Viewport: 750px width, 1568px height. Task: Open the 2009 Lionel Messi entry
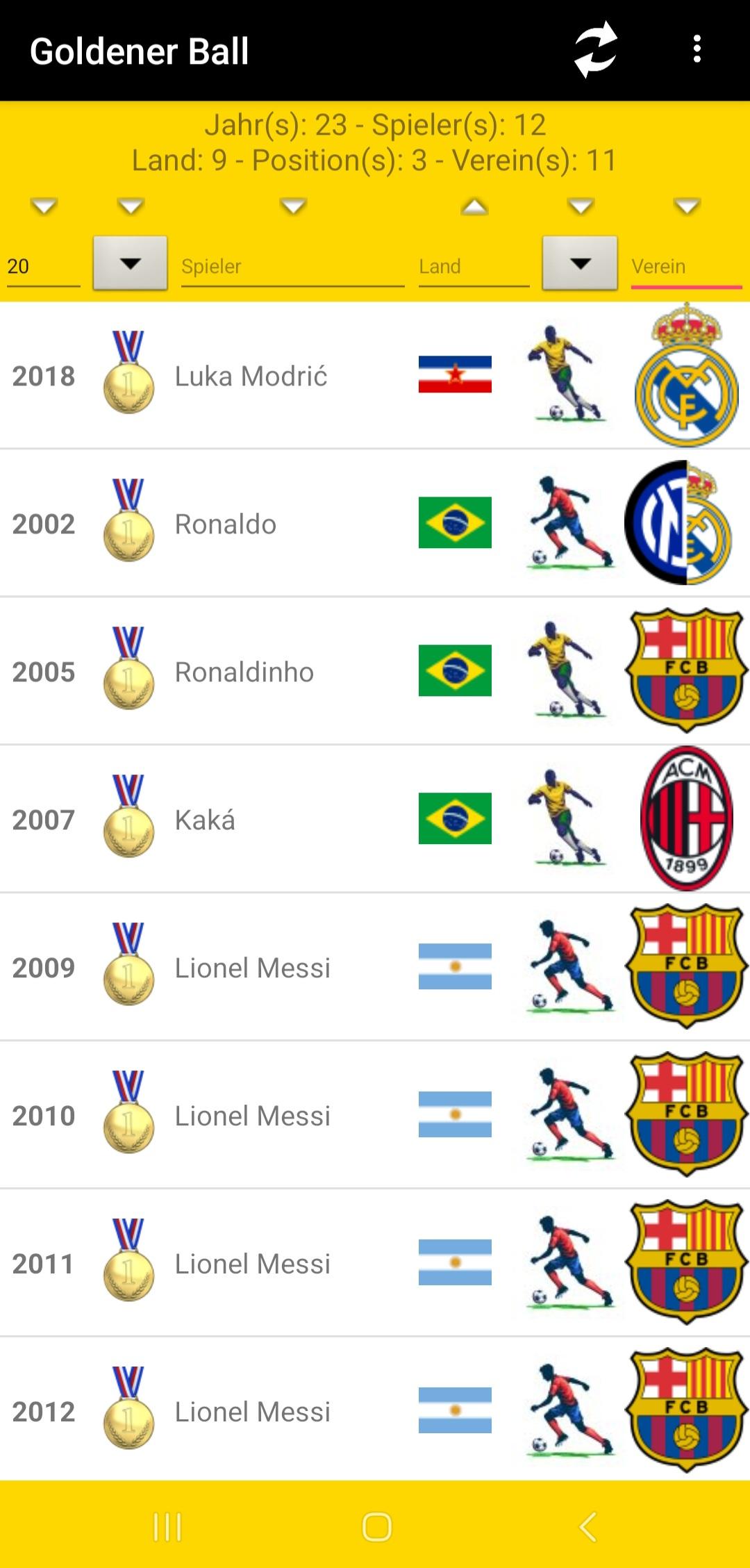click(x=375, y=967)
